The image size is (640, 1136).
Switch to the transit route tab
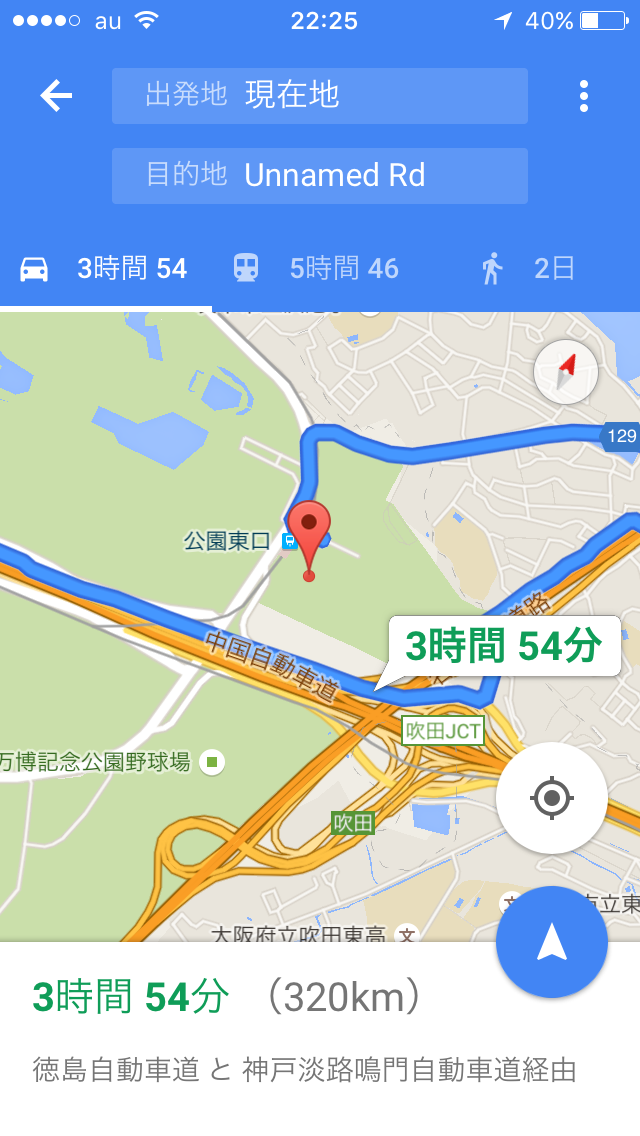(x=316, y=268)
